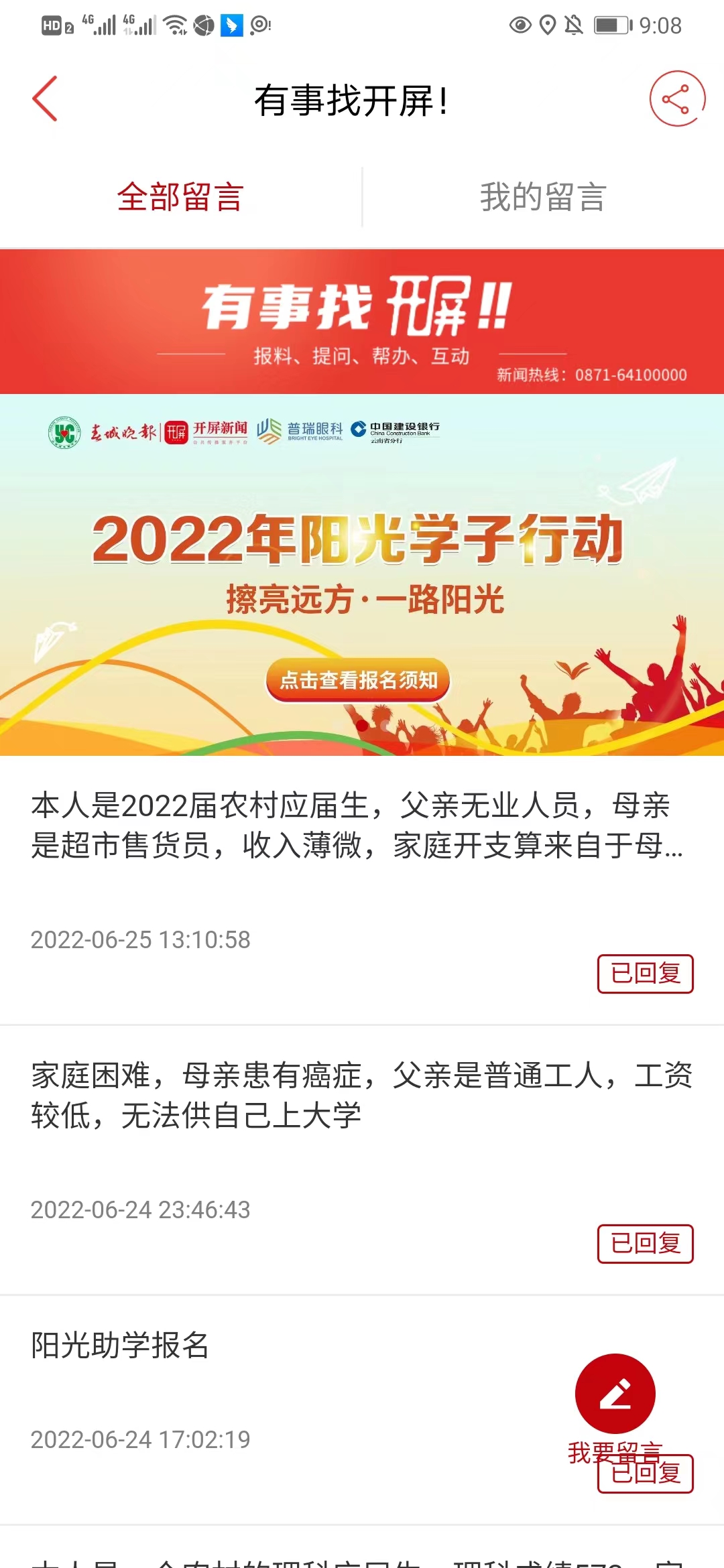
Task: Open the message about 母亲患有癌症
Action: [x=362, y=1092]
